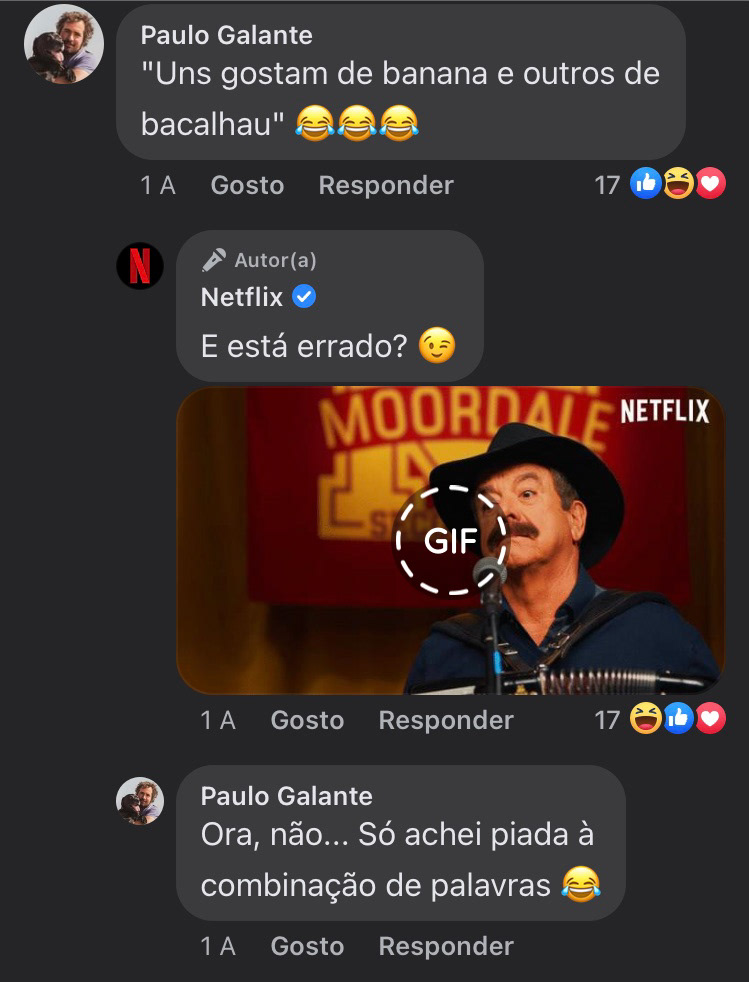Reply to Paulo's "Ora, não..." comment
The image size is (749, 982).
(446, 946)
